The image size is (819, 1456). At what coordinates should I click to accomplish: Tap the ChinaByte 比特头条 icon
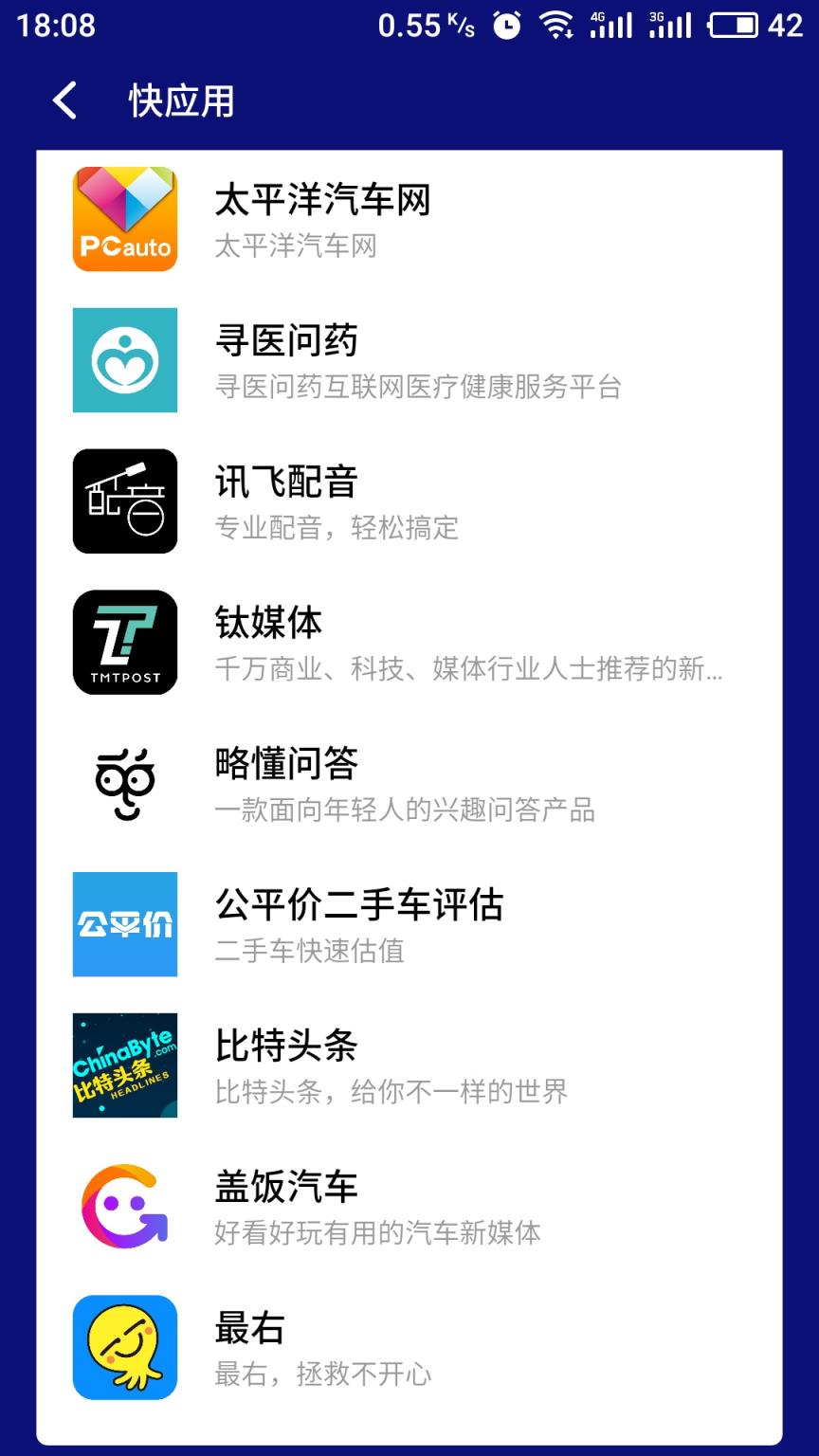tap(124, 1065)
